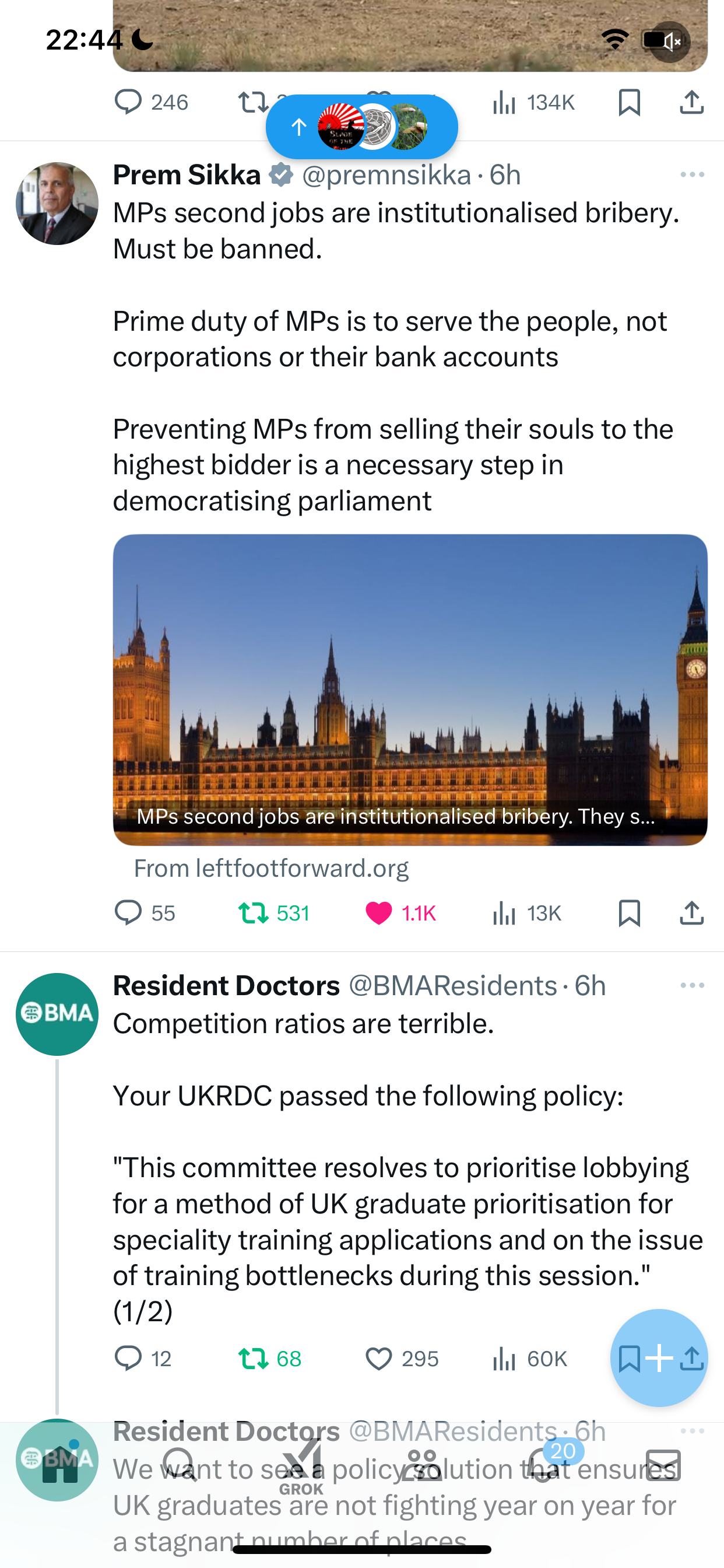Screen dimensions: 724x1568
Task: Unlike Prem Sikka's post
Action: click(x=400, y=912)
